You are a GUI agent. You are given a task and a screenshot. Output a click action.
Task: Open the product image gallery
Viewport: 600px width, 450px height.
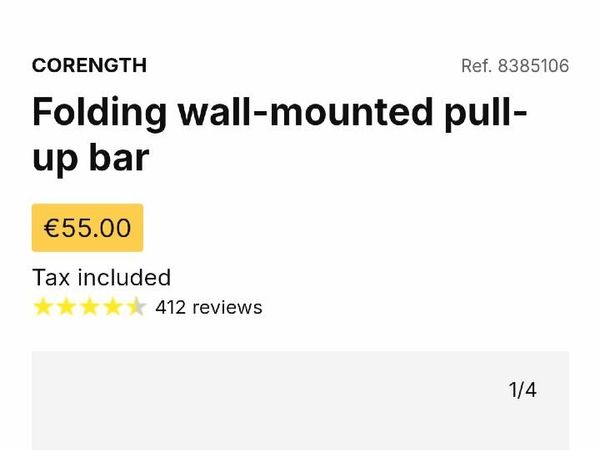[300, 402]
